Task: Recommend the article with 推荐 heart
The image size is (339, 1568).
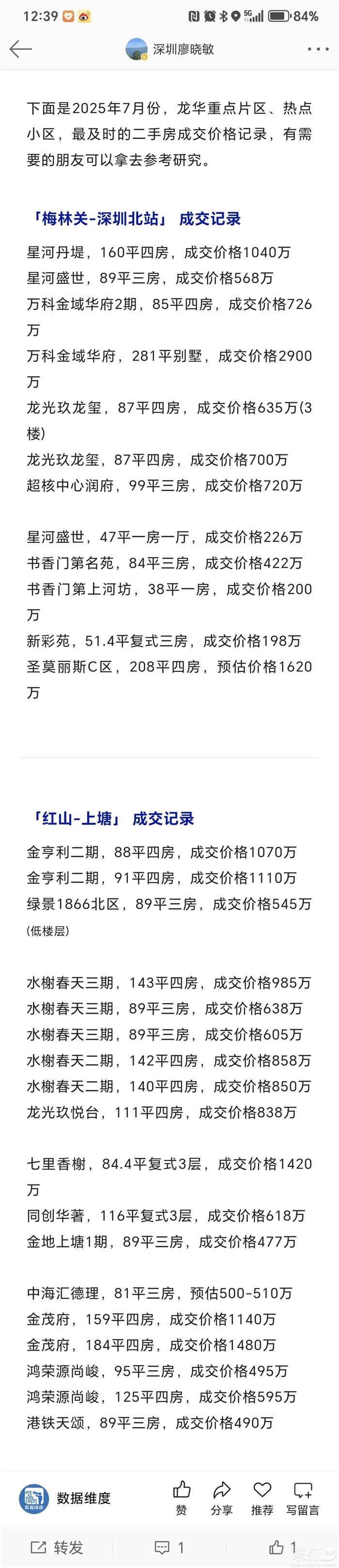Action: click(x=262, y=1498)
